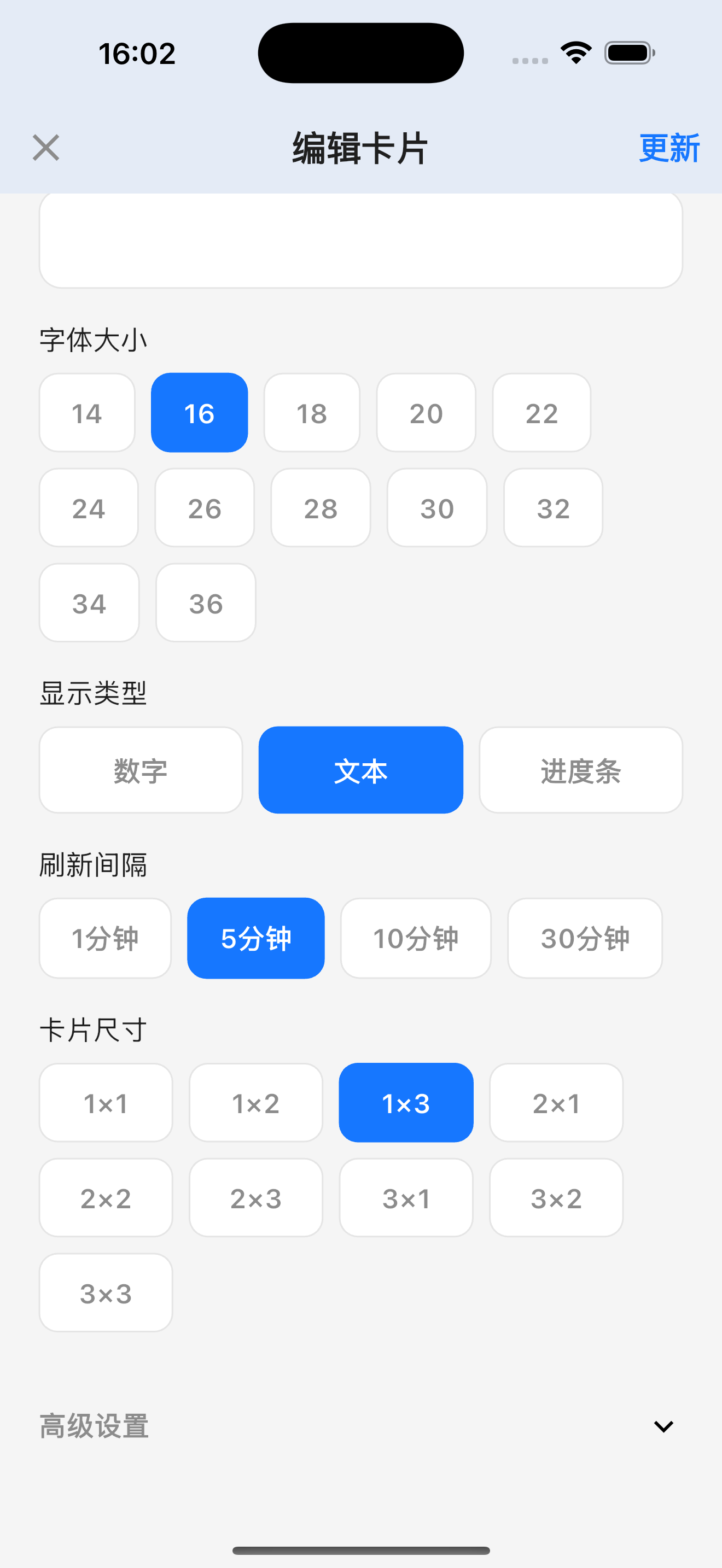Tap the empty text field at top
Image resolution: width=722 pixels, height=1568 pixels.
coord(360,241)
